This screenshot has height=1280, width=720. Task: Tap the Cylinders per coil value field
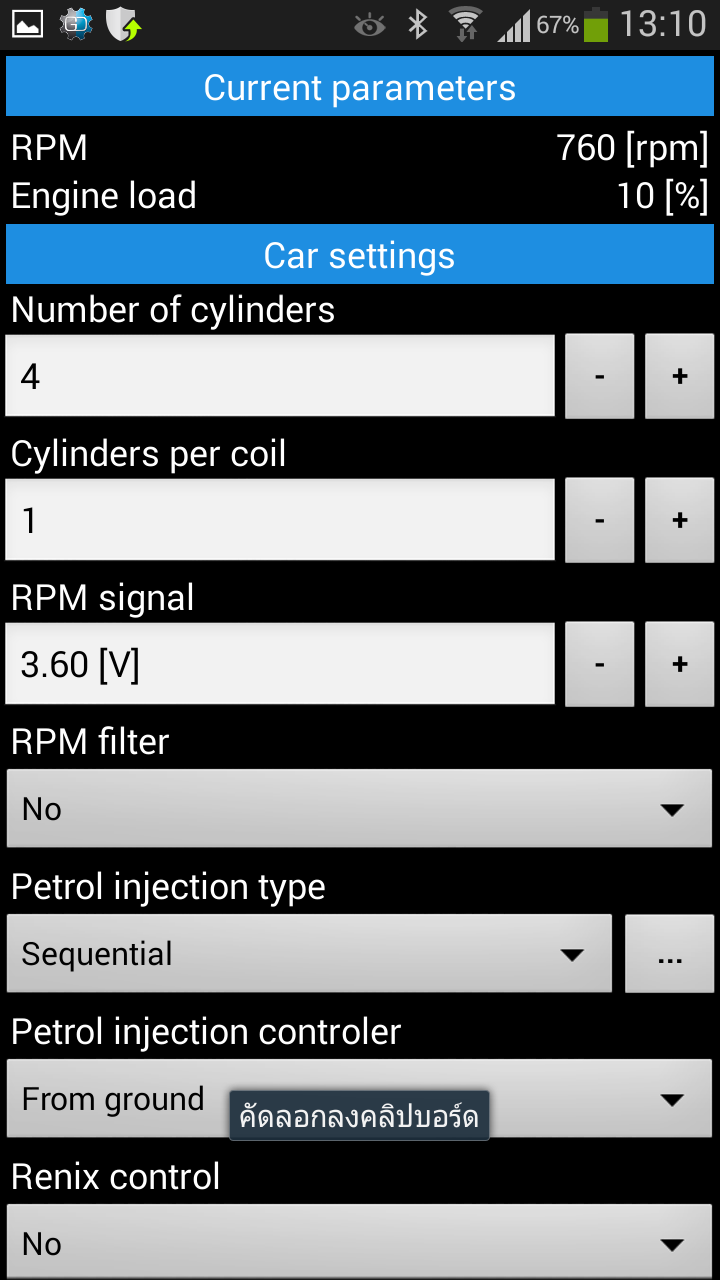(280, 520)
